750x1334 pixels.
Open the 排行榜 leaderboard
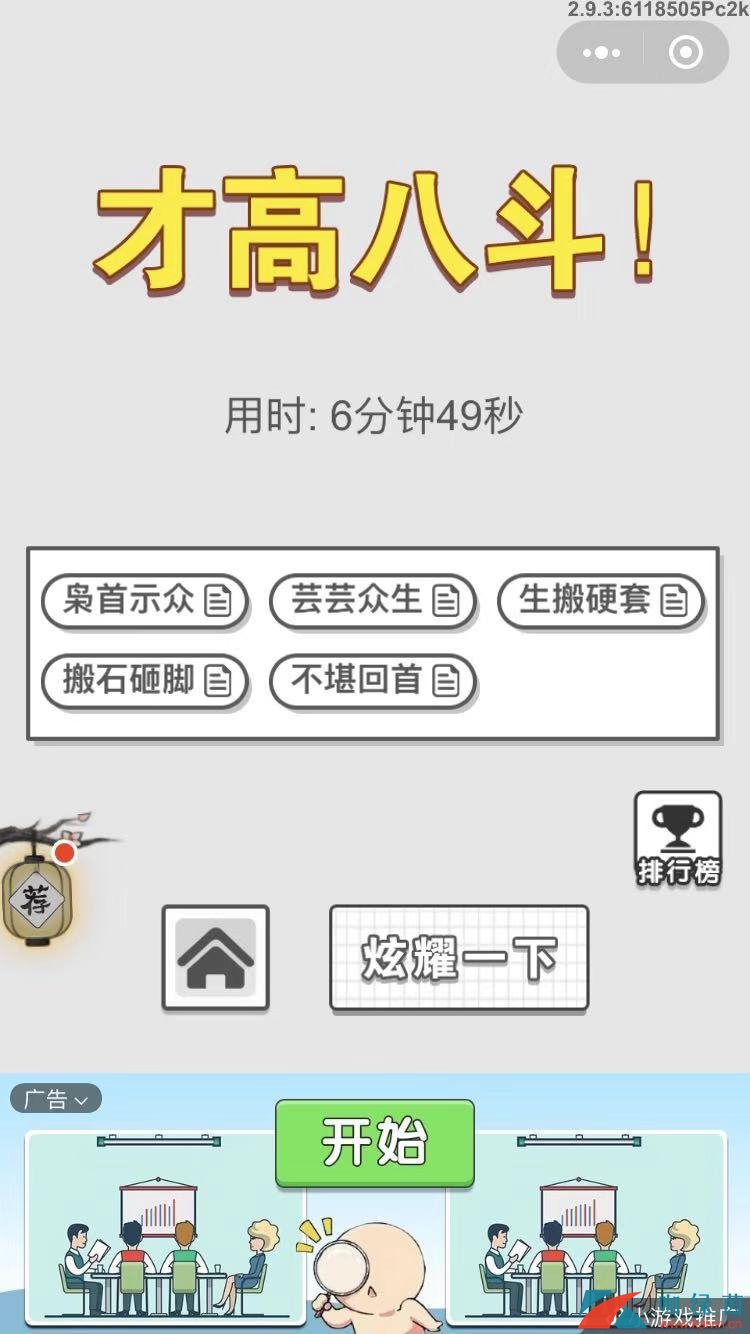[x=677, y=840]
